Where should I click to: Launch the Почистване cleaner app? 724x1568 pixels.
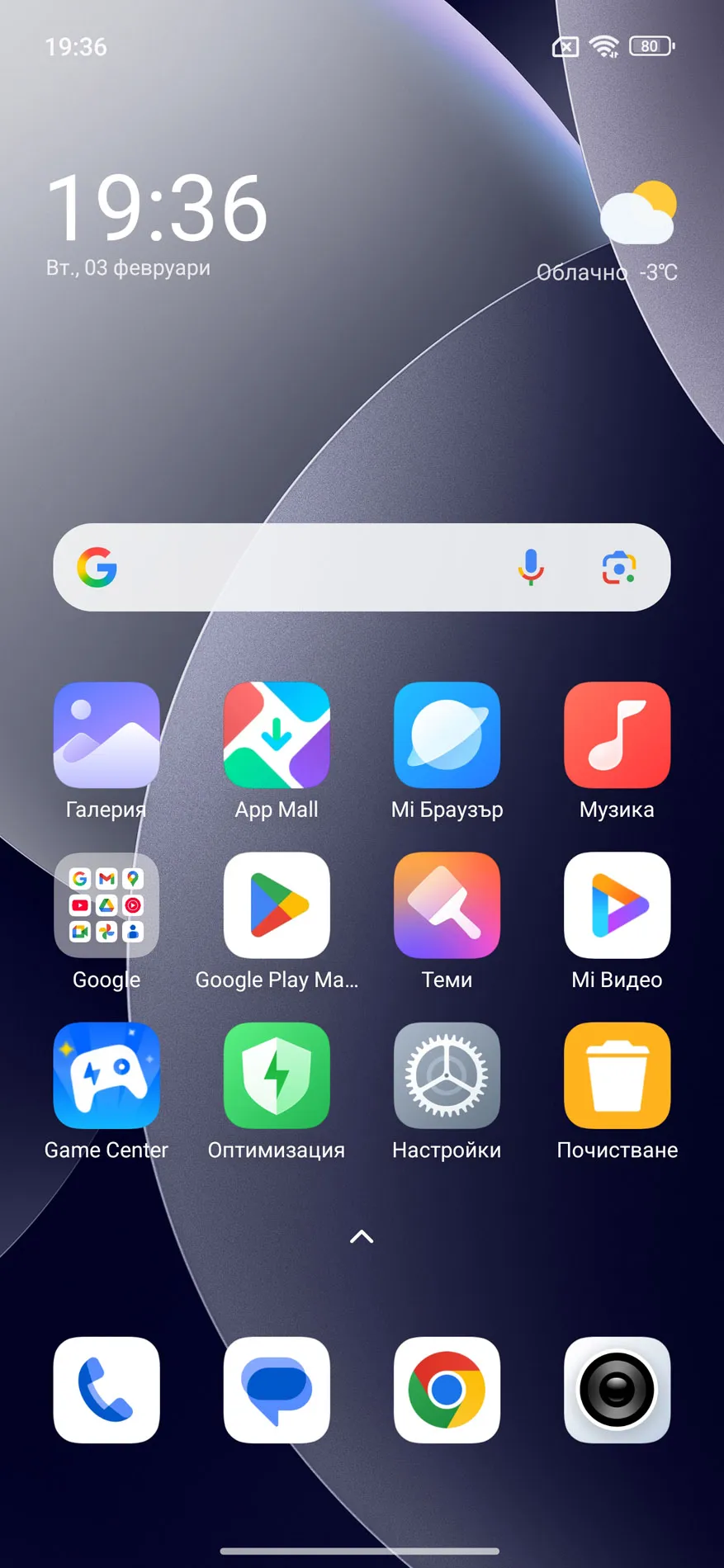[617, 1075]
